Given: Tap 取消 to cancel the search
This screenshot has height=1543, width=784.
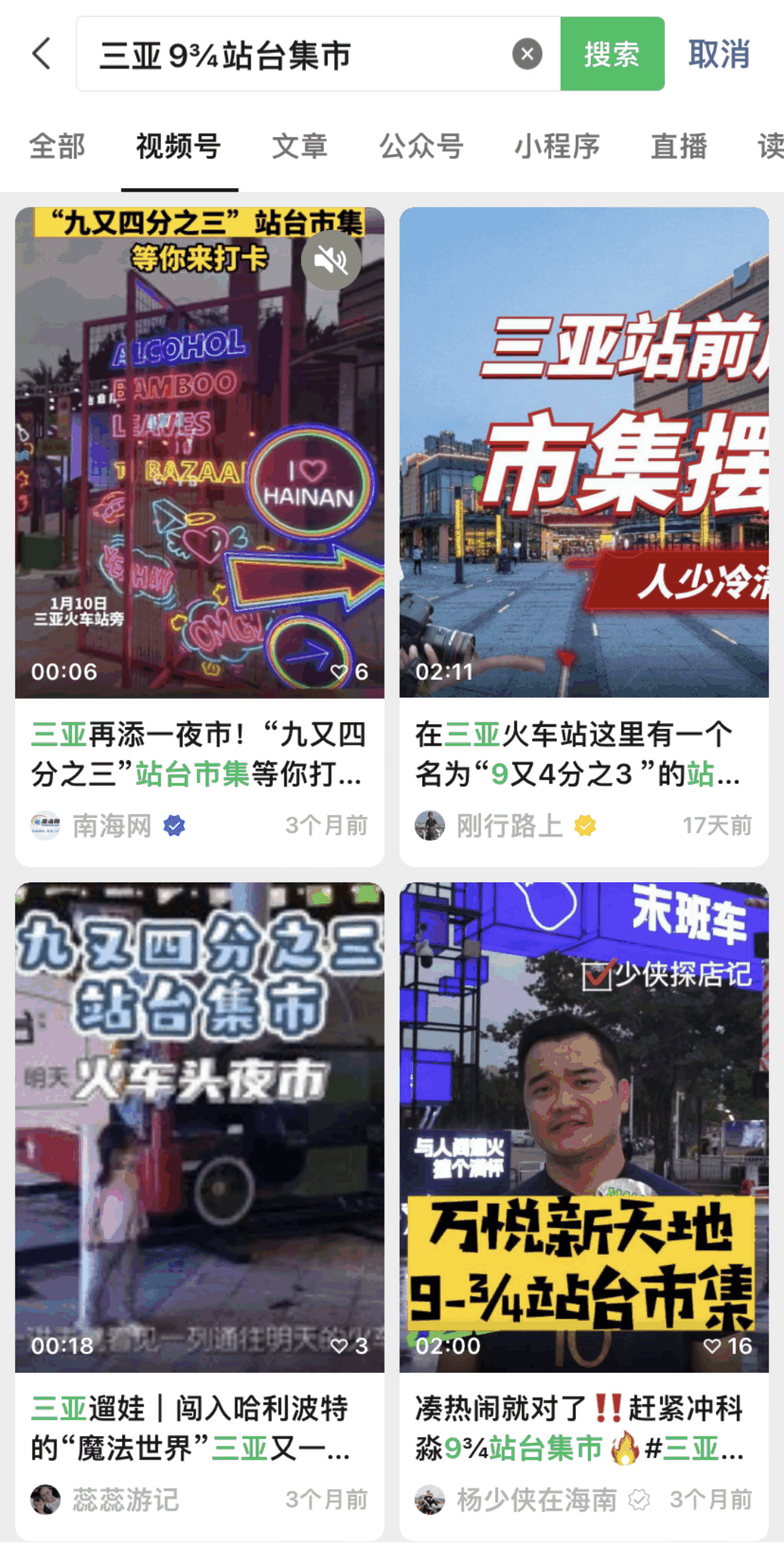Looking at the screenshot, I should pos(717,54).
